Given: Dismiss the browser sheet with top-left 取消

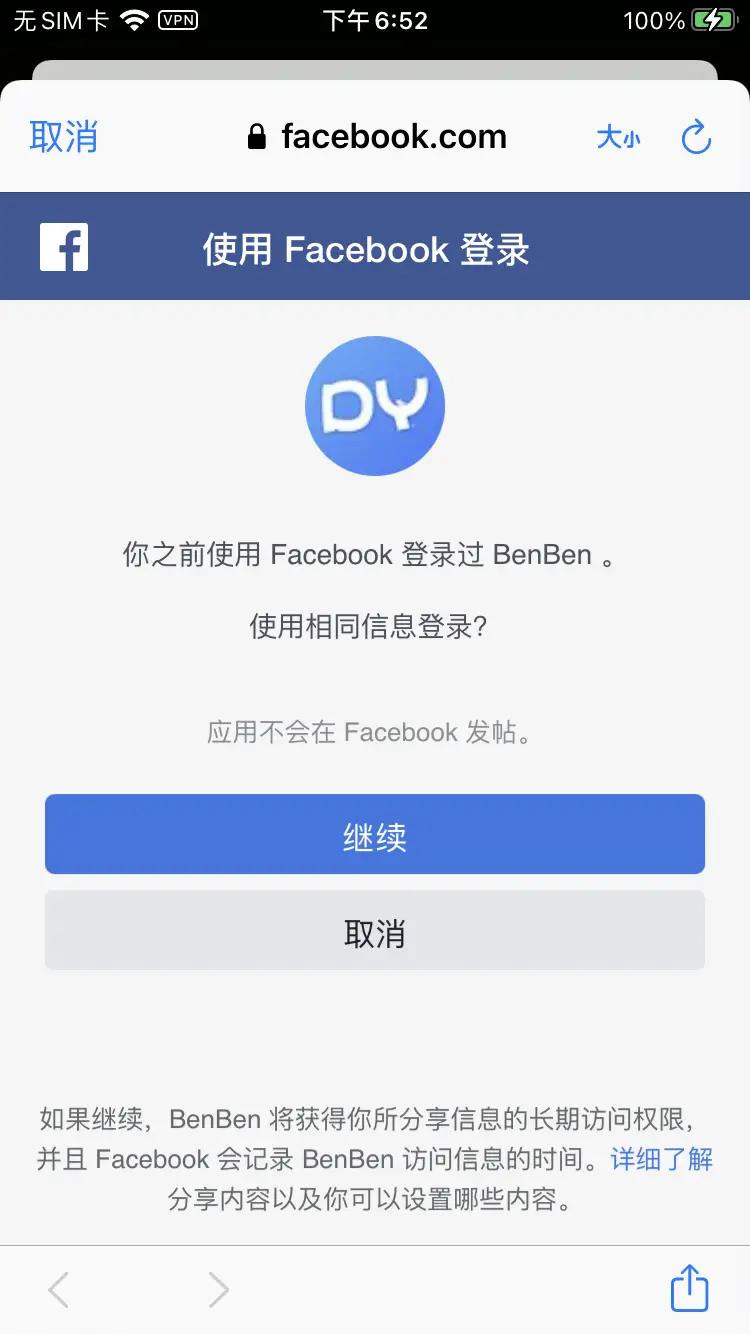Looking at the screenshot, I should tap(64, 137).
